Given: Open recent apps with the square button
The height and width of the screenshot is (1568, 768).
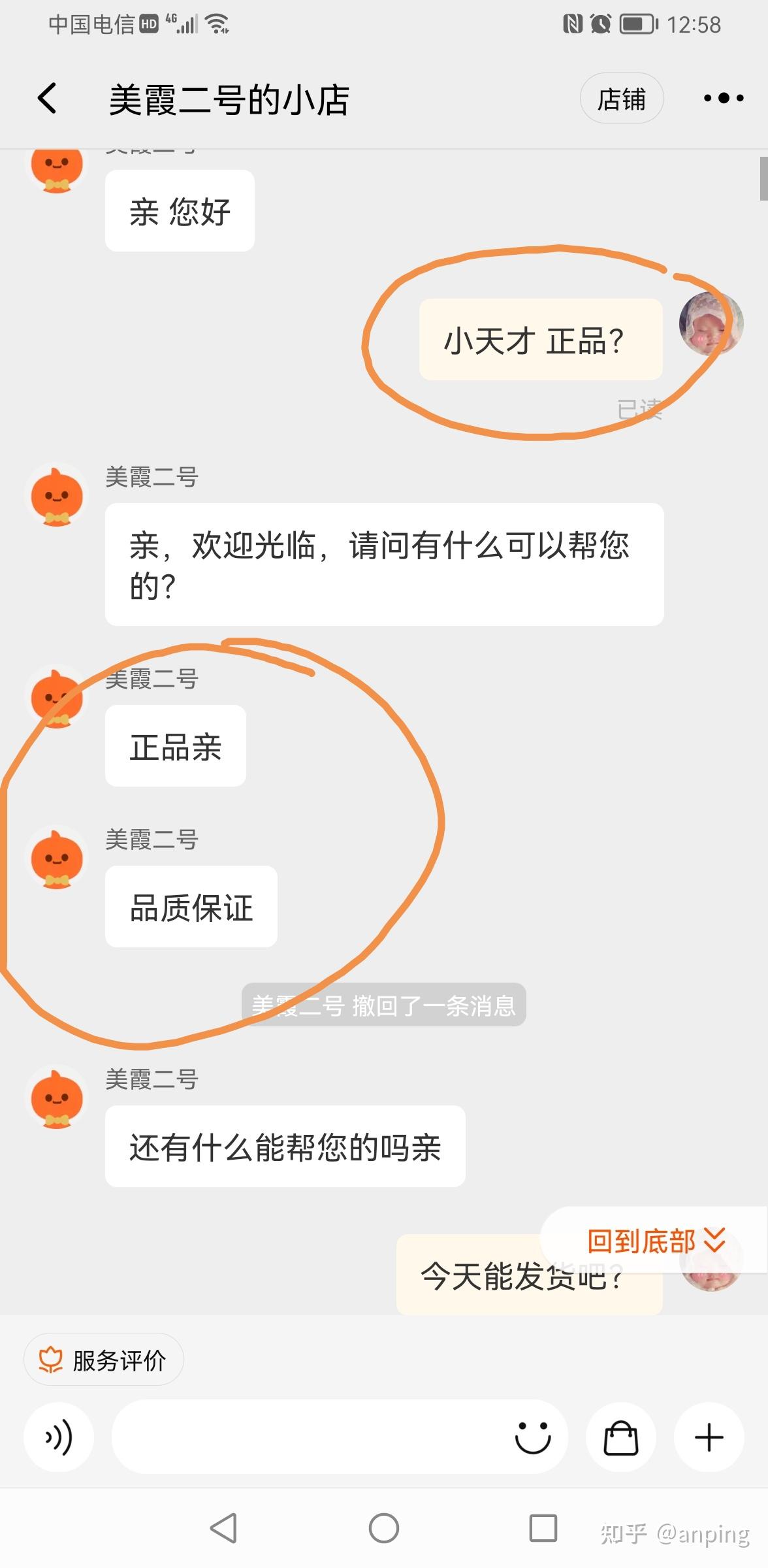Looking at the screenshot, I should click(543, 1528).
